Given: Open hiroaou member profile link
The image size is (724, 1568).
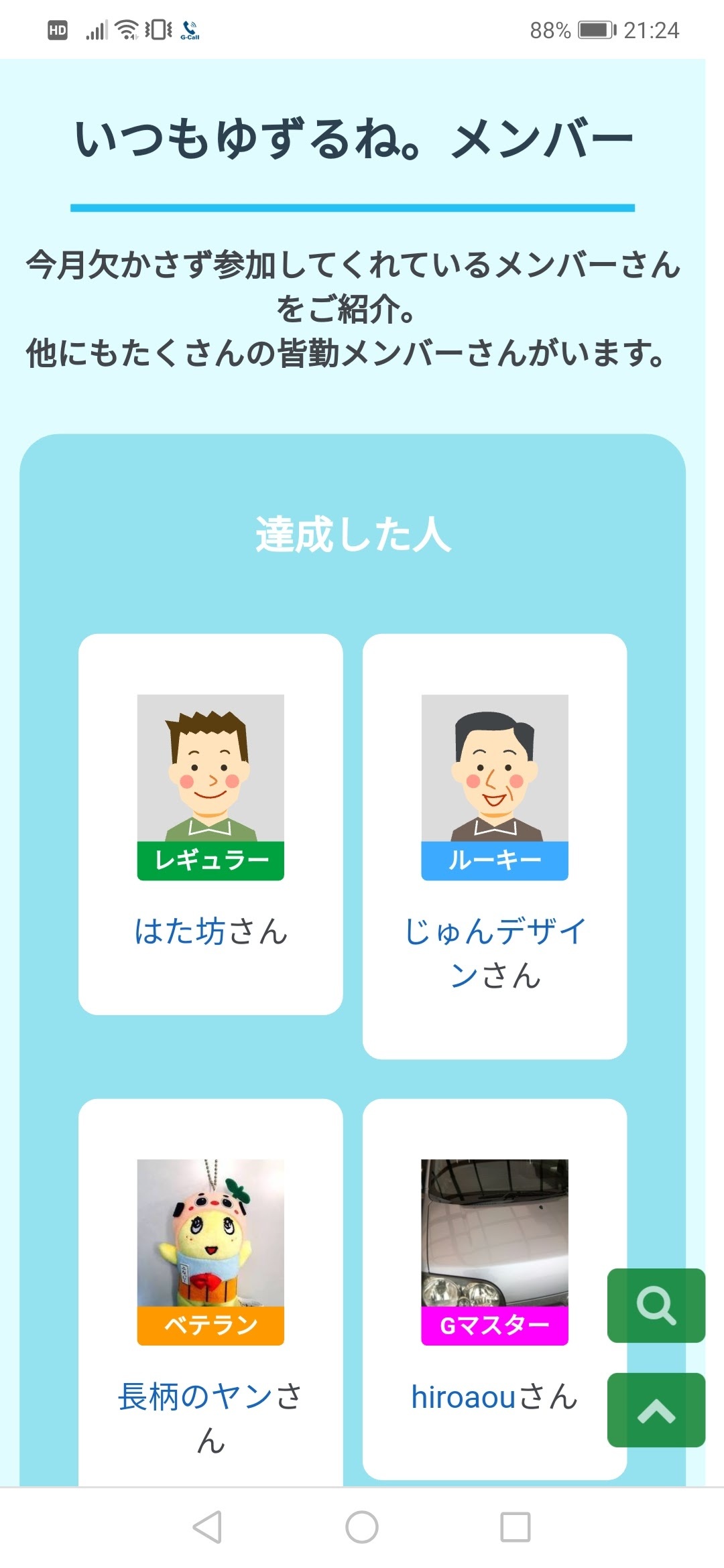Looking at the screenshot, I should pyautogui.click(x=463, y=1396).
